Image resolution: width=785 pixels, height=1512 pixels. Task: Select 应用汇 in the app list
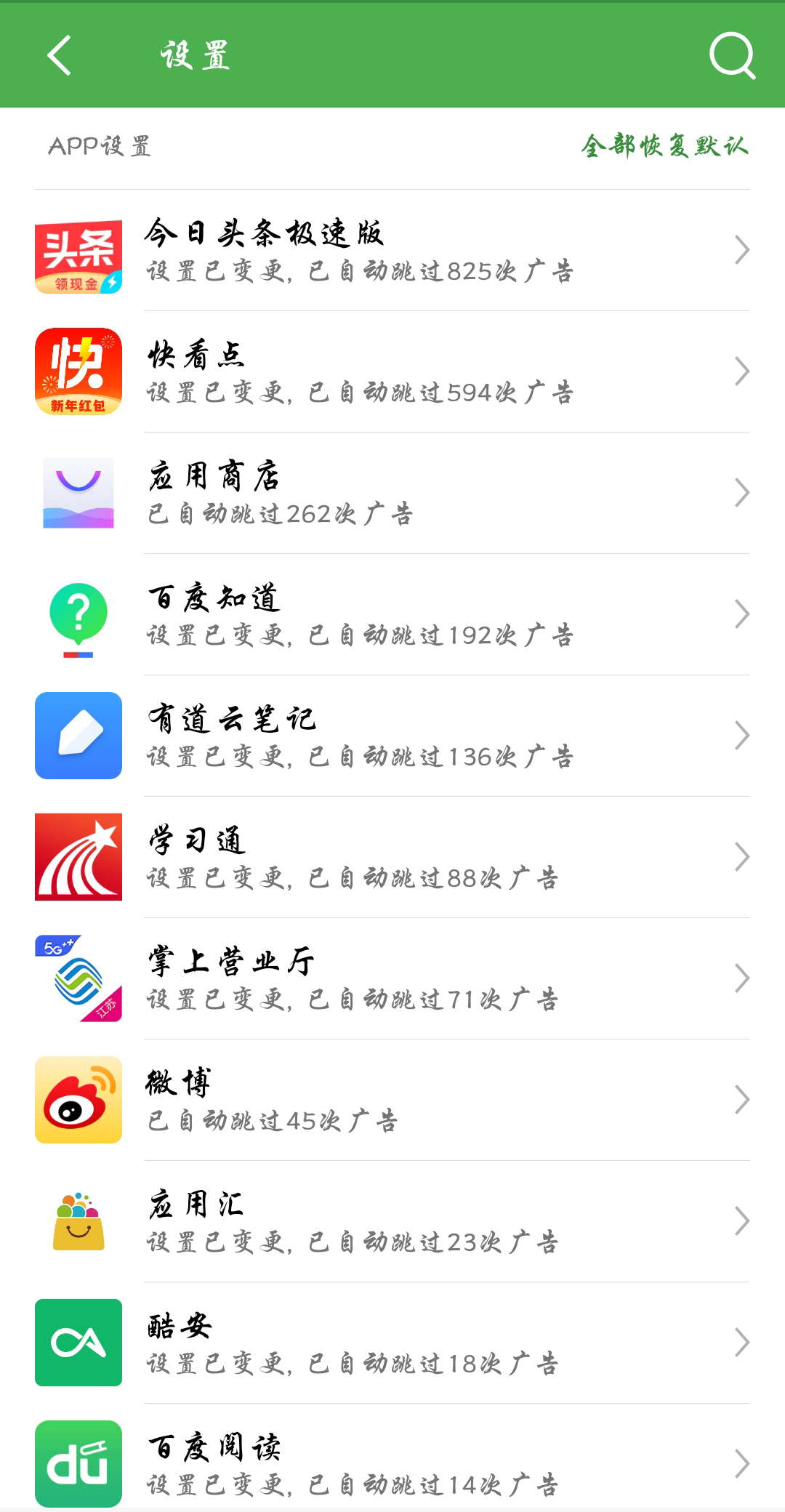click(x=392, y=1222)
